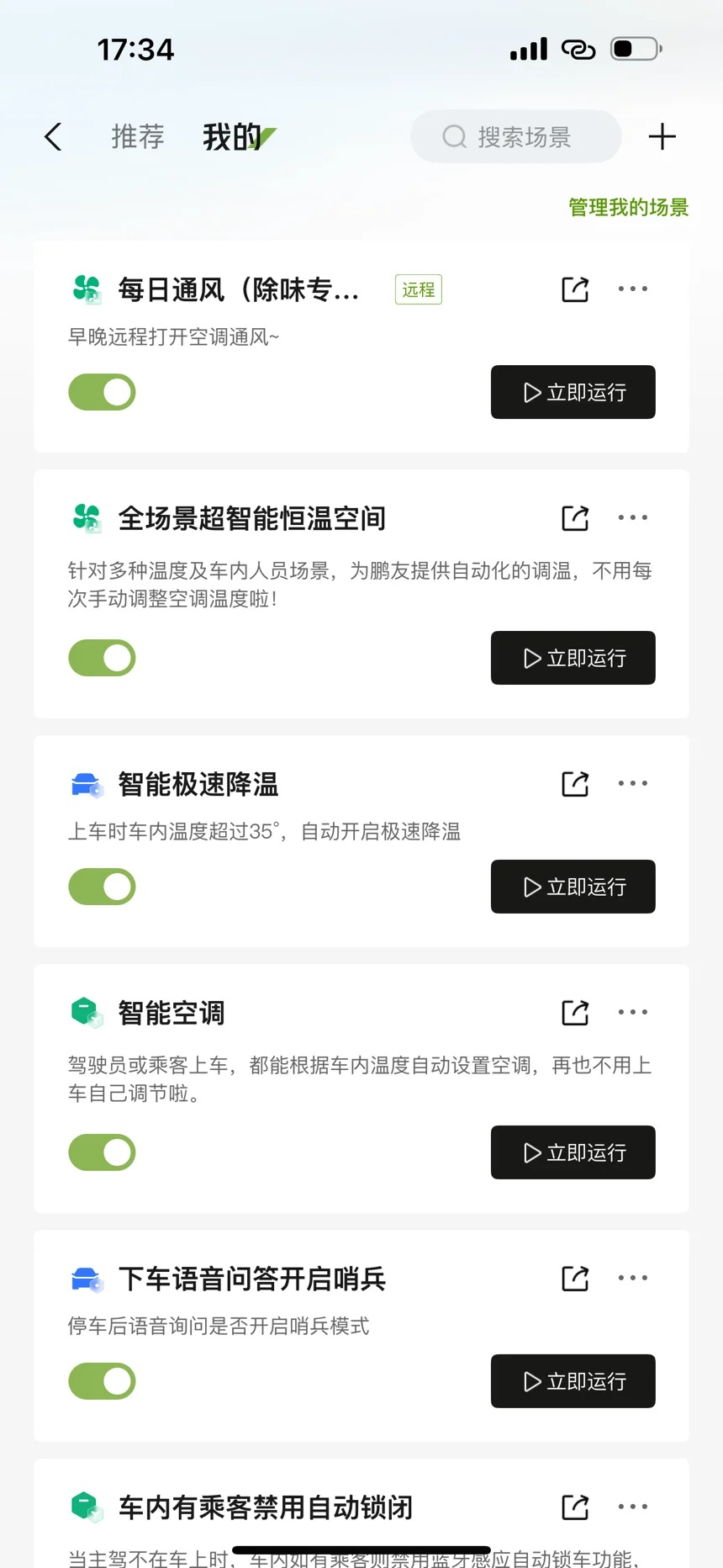
Task: Open the 智能极速降温 scene card
Action: 361,841
